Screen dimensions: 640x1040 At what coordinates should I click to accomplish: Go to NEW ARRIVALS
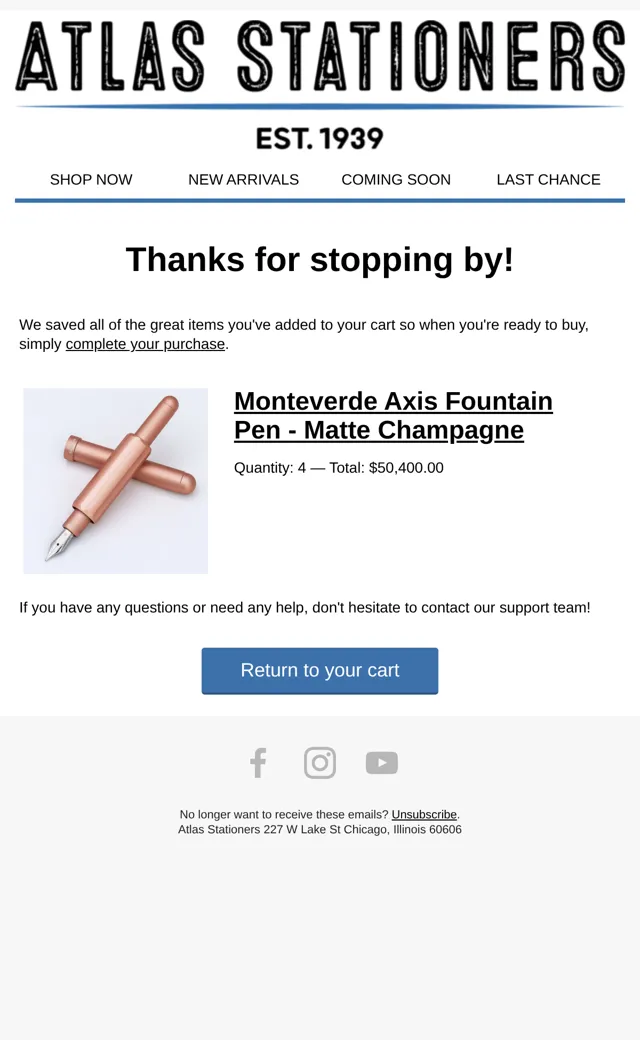click(x=243, y=180)
